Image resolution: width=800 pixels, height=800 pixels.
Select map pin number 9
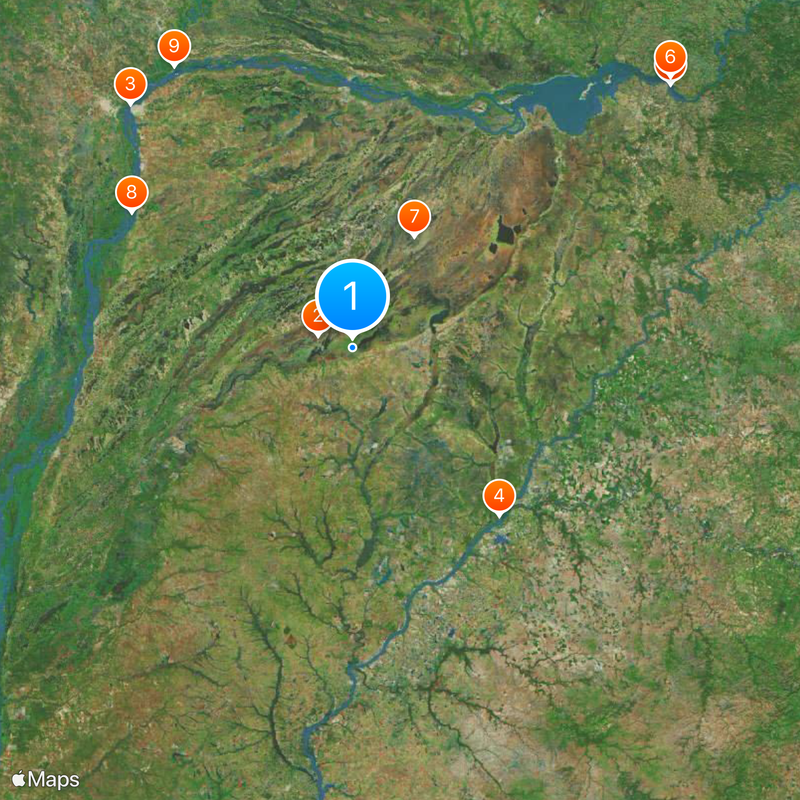(x=175, y=46)
